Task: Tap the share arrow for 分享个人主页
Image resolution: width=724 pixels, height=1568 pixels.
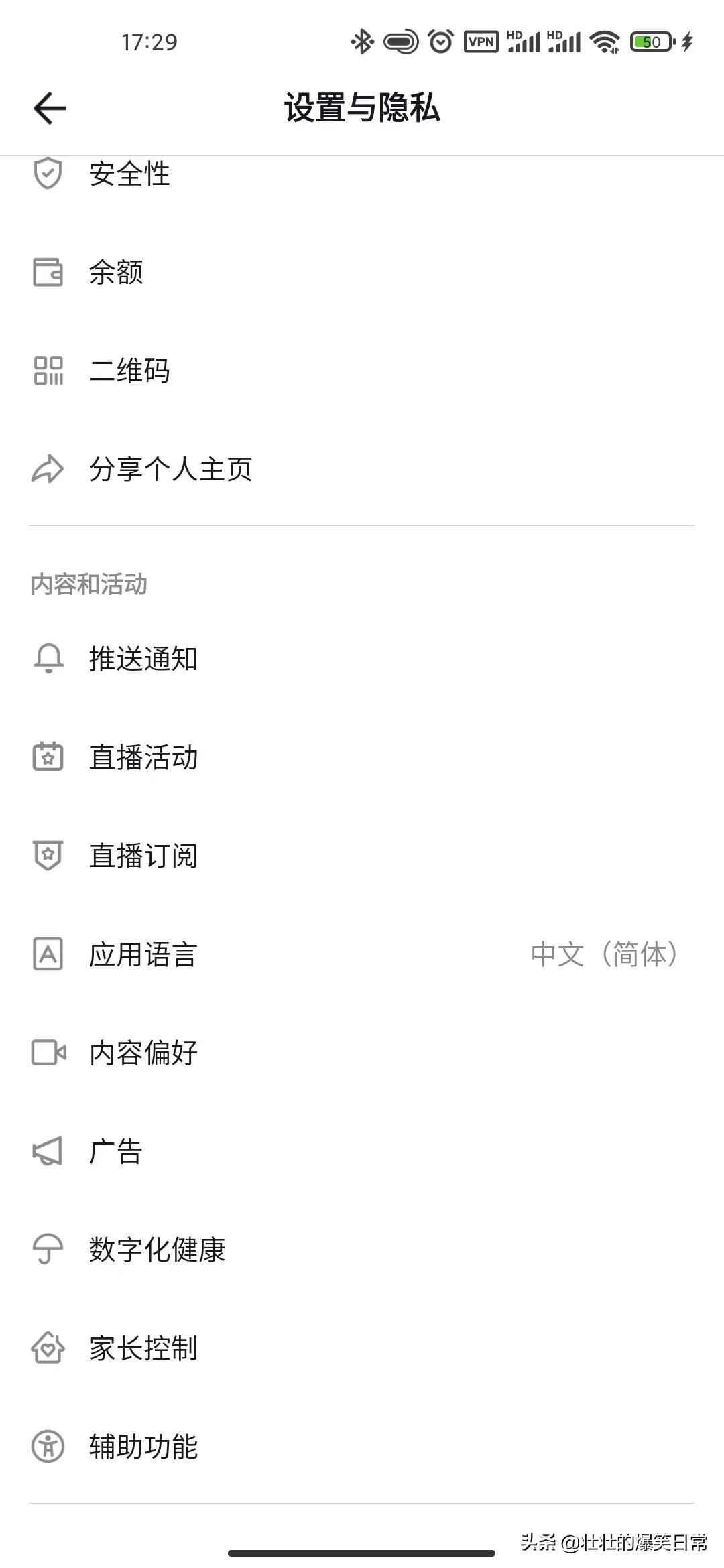Action: click(47, 469)
